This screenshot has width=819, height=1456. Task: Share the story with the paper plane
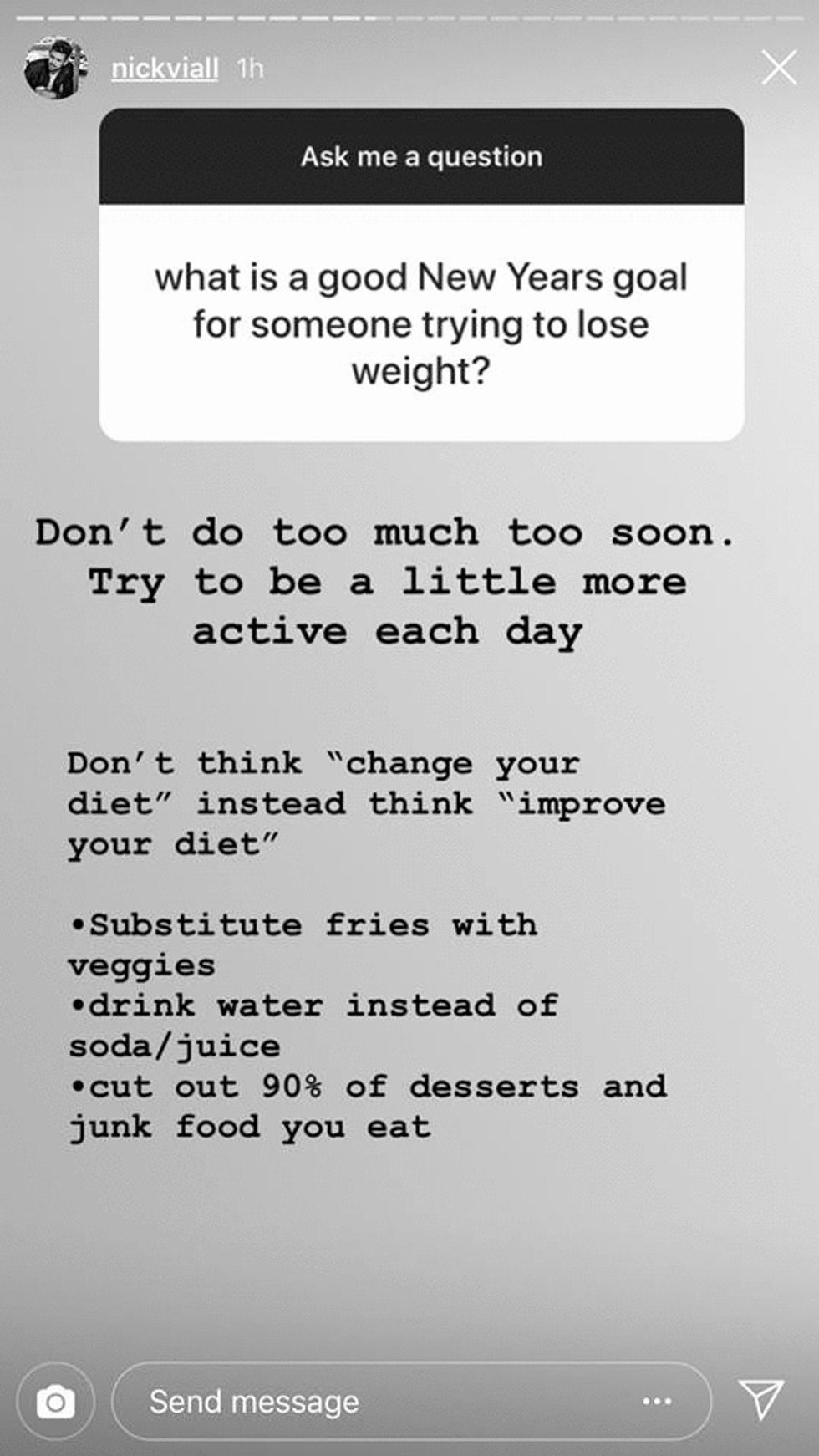(x=760, y=1398)
